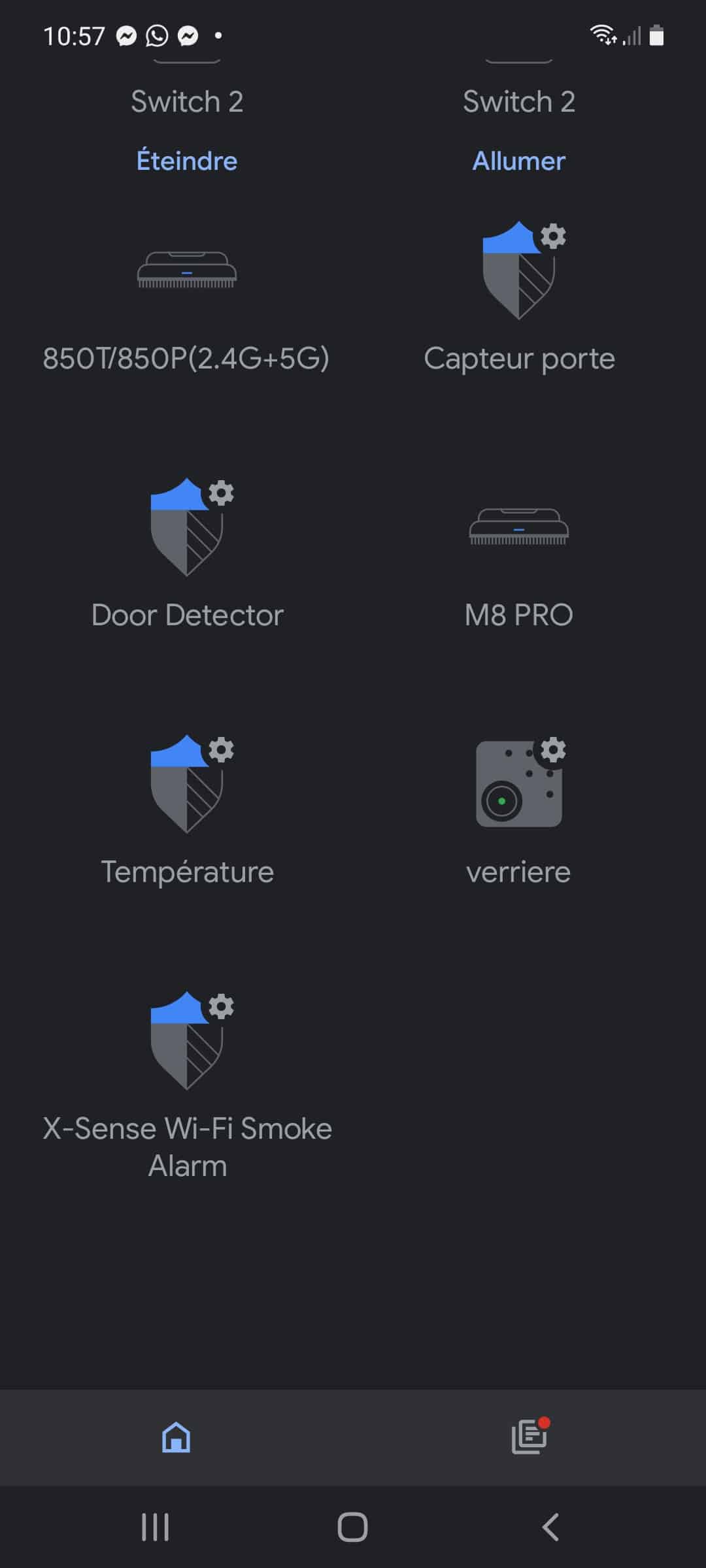Viewport: 706px width, 1568px height.
Task: Open the M8 PRO device
Action: click(519, 555)
